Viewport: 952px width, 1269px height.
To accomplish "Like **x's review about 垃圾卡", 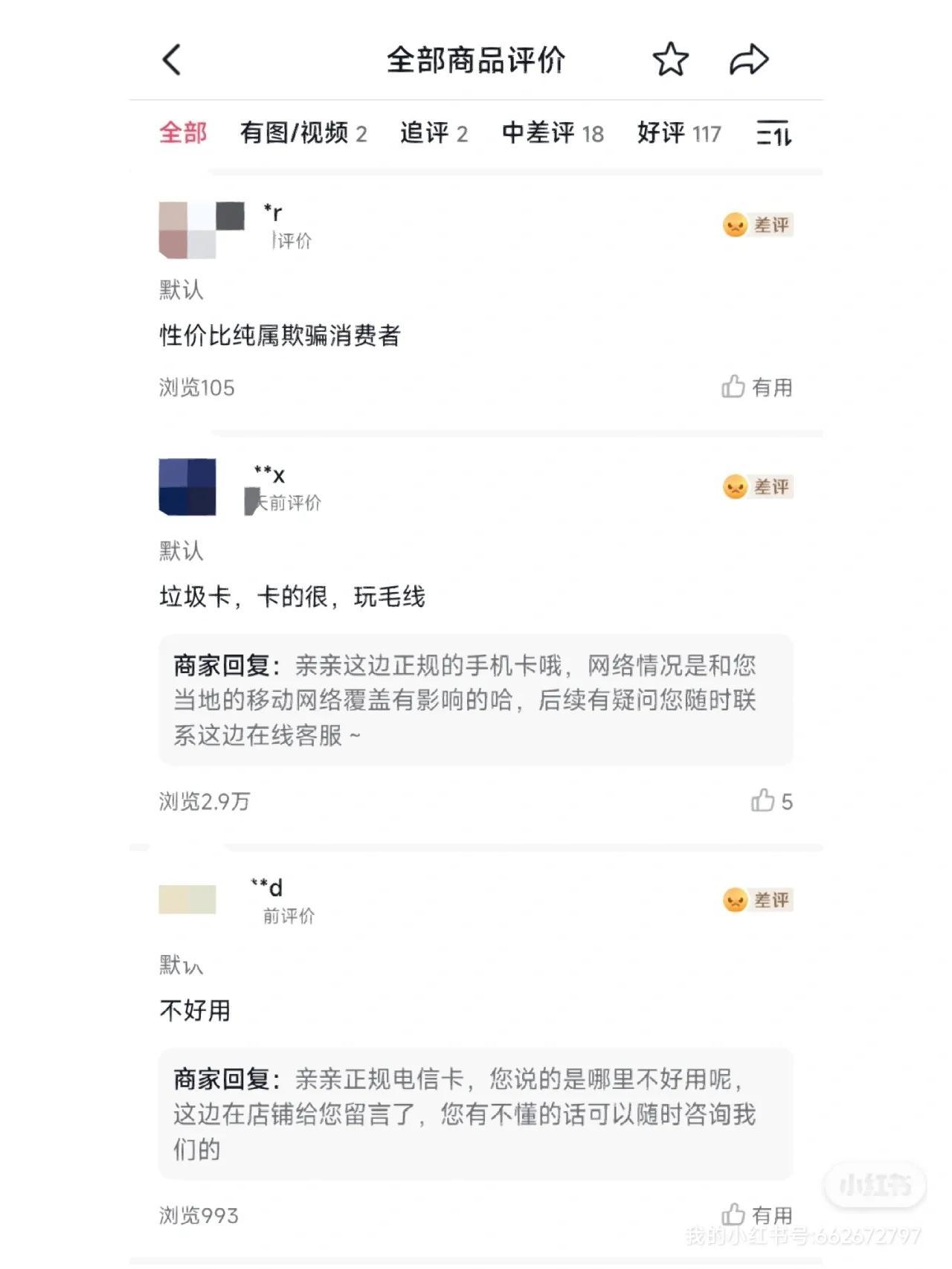I will pyautogui.click(x=771, y=801).
